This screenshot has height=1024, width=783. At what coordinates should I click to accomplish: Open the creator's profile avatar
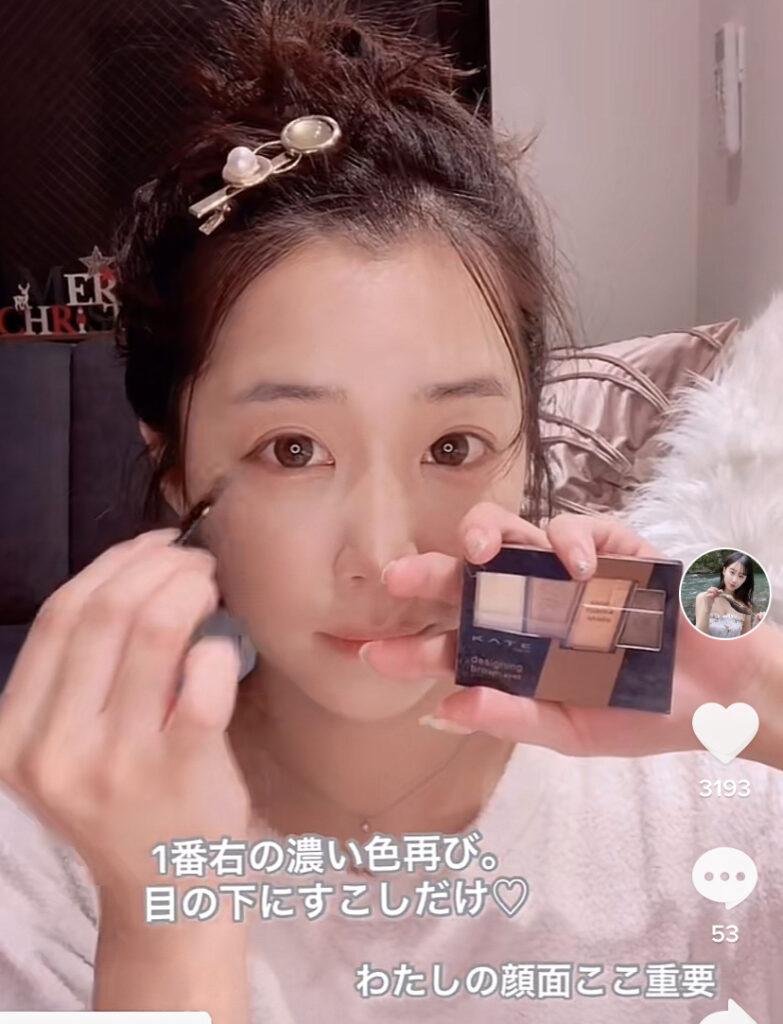(725, 594)
